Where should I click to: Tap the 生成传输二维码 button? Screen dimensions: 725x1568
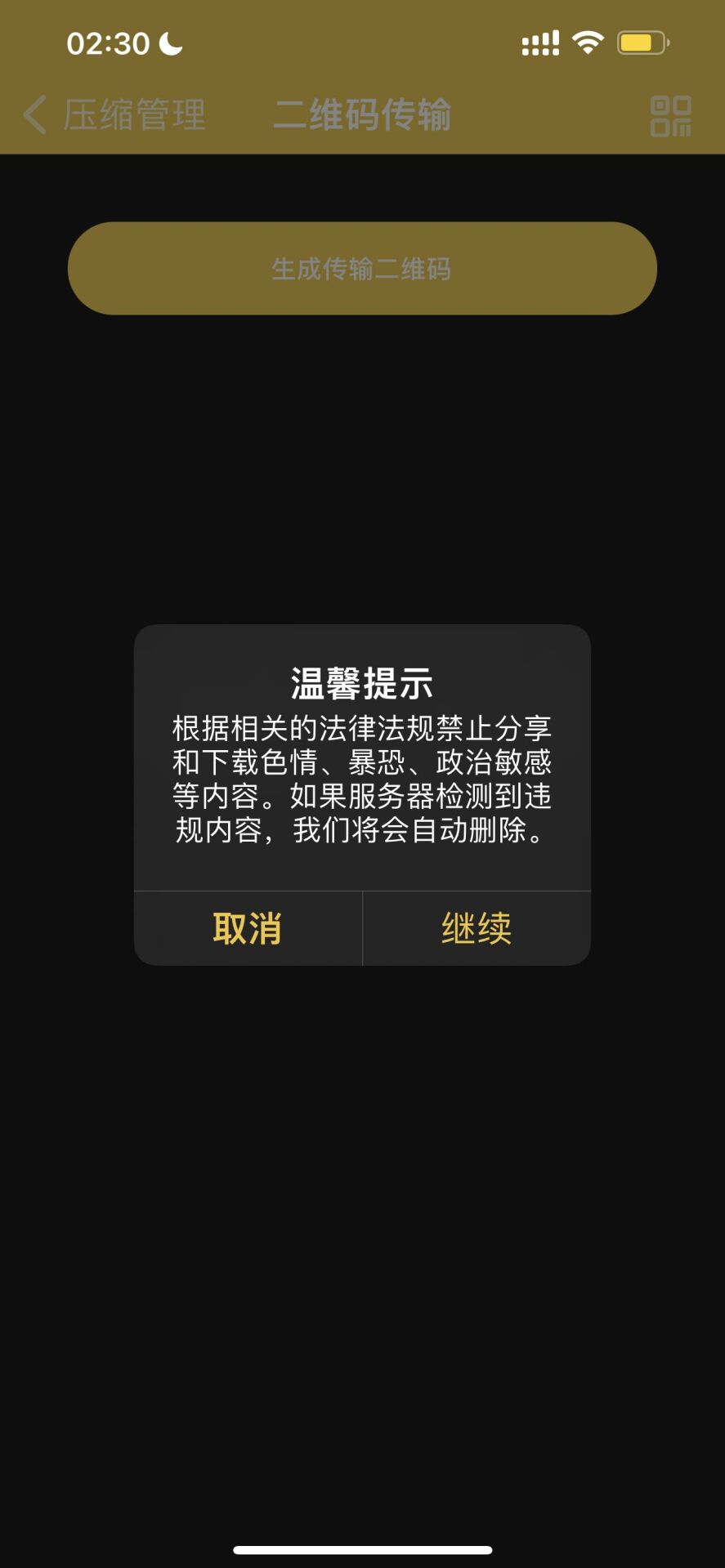click(x=362, y=268)
